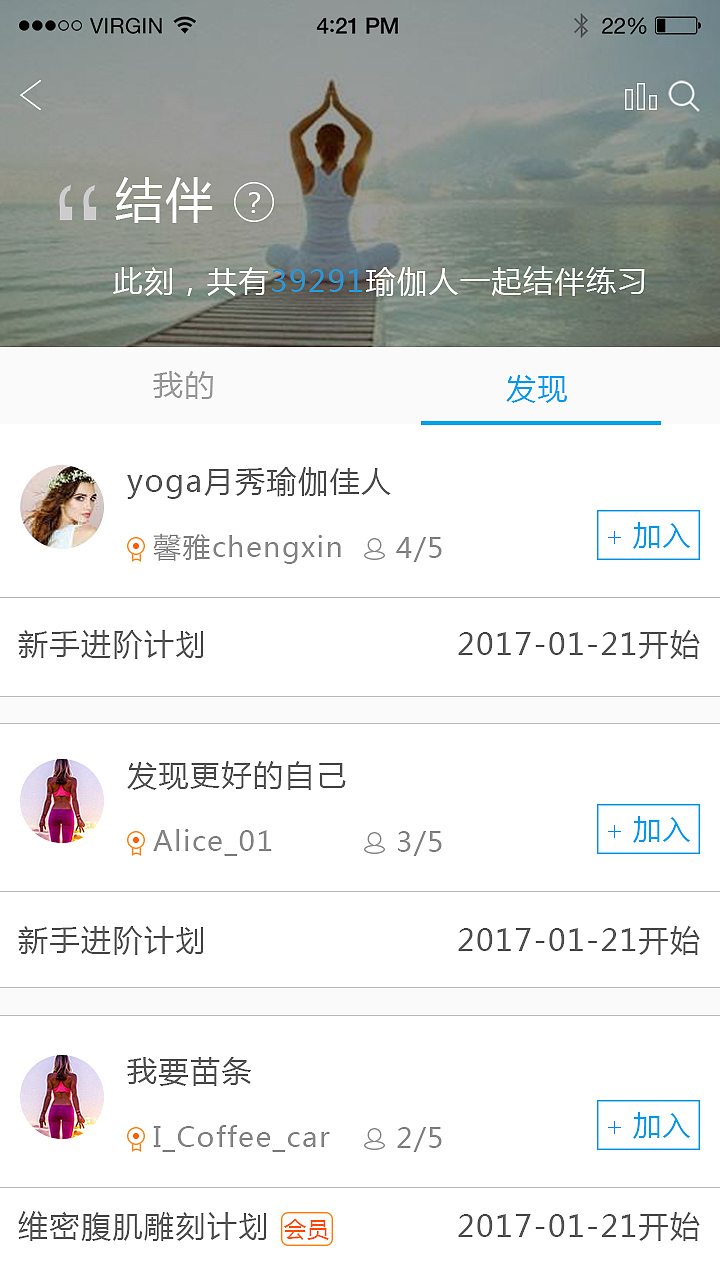Image resolution: width=720 pixels, height=1280 pixels.
Task: Click I_Coffee_car's avatar image
Action: pos(61,1096)
